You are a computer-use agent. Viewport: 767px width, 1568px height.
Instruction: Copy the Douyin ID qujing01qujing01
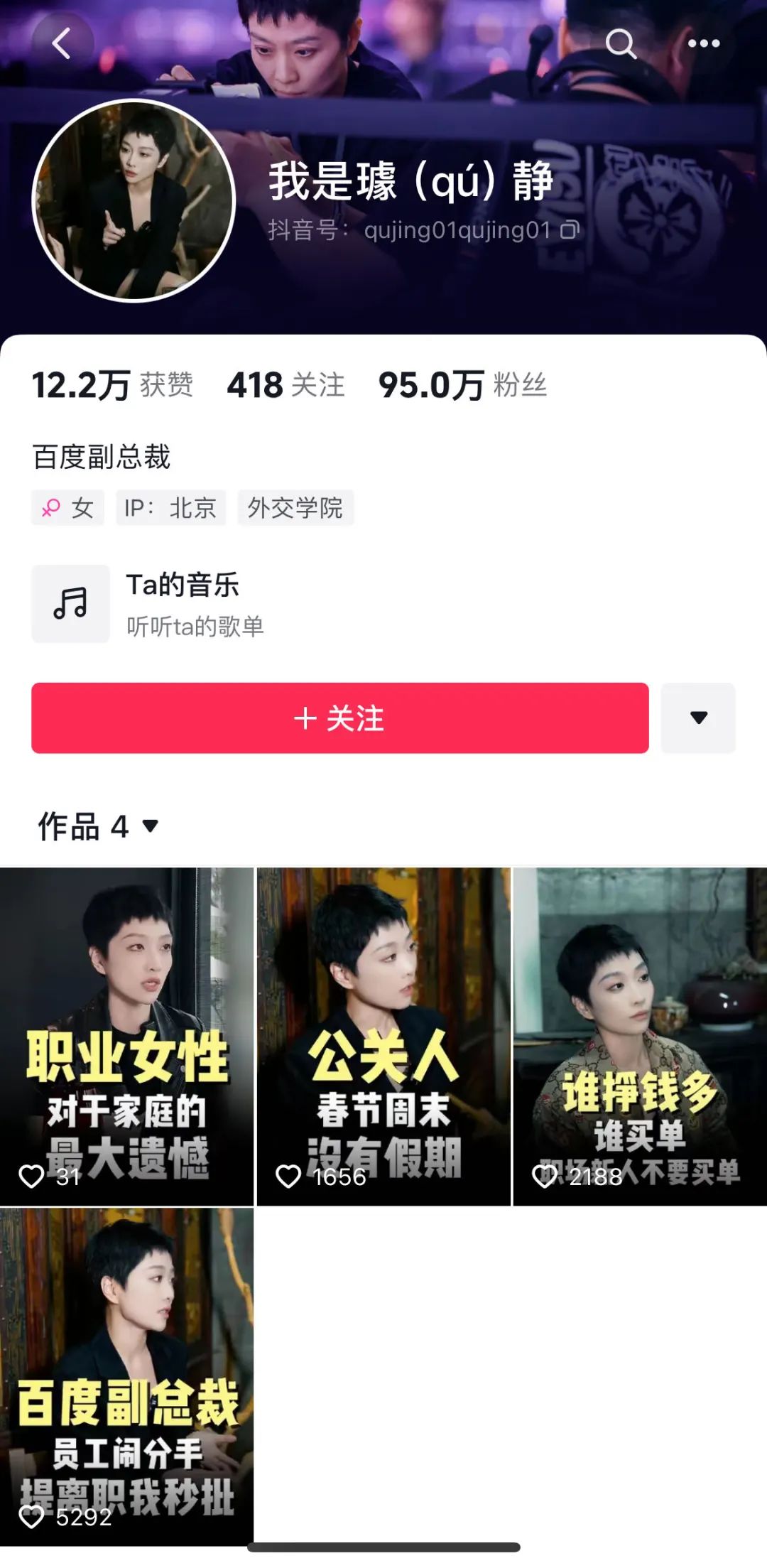point(570,229)
